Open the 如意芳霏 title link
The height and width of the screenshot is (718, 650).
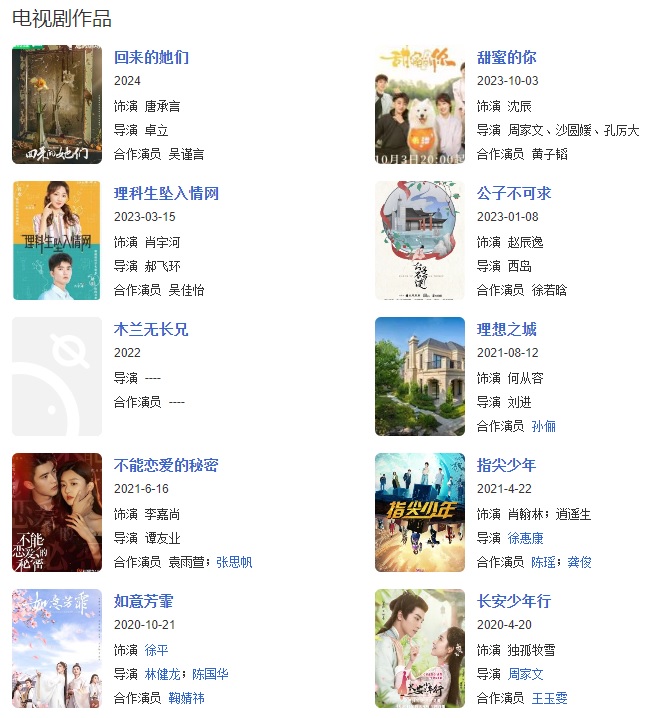pyautogui.click(x=144, y=602)
